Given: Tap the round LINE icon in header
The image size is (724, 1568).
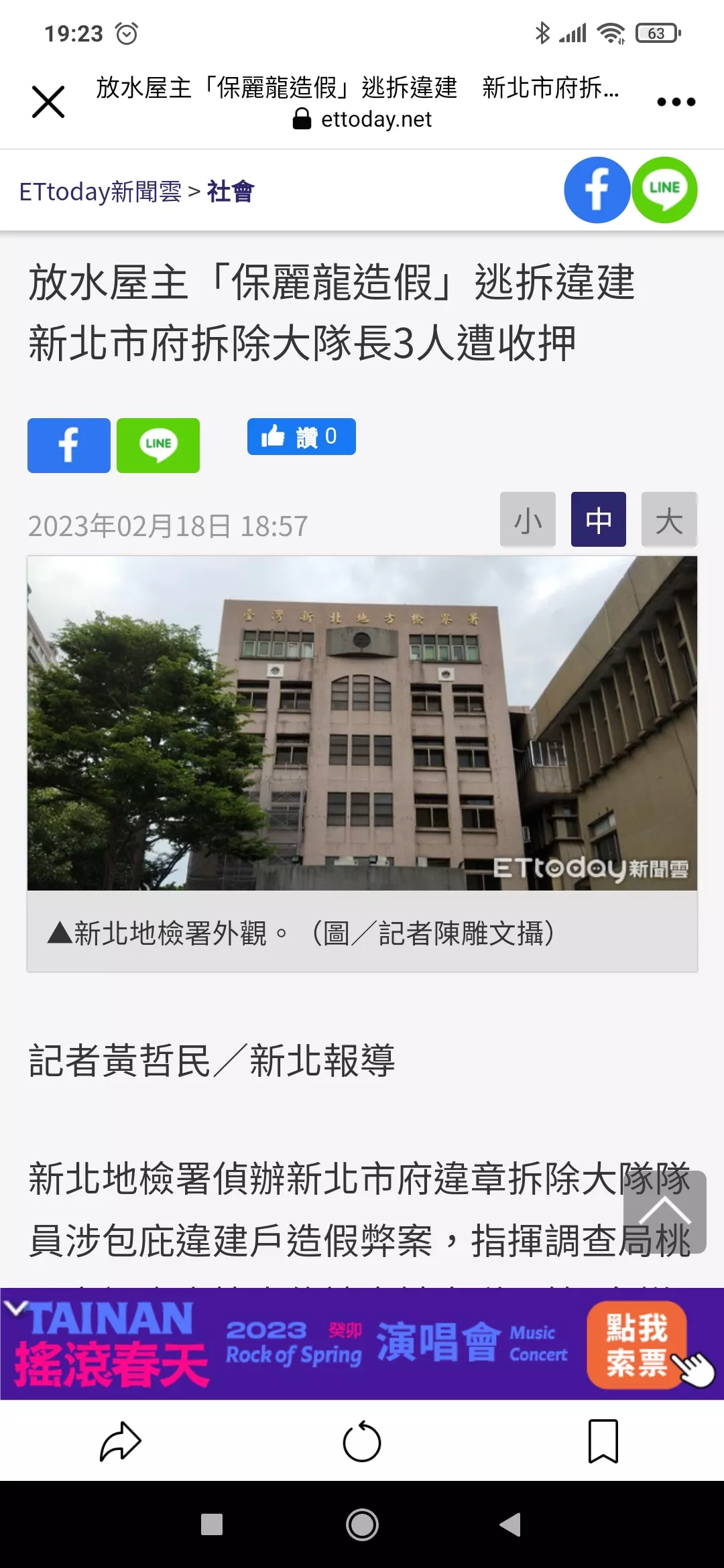Looking at the screenshot, I should click(x=664, y=190).
